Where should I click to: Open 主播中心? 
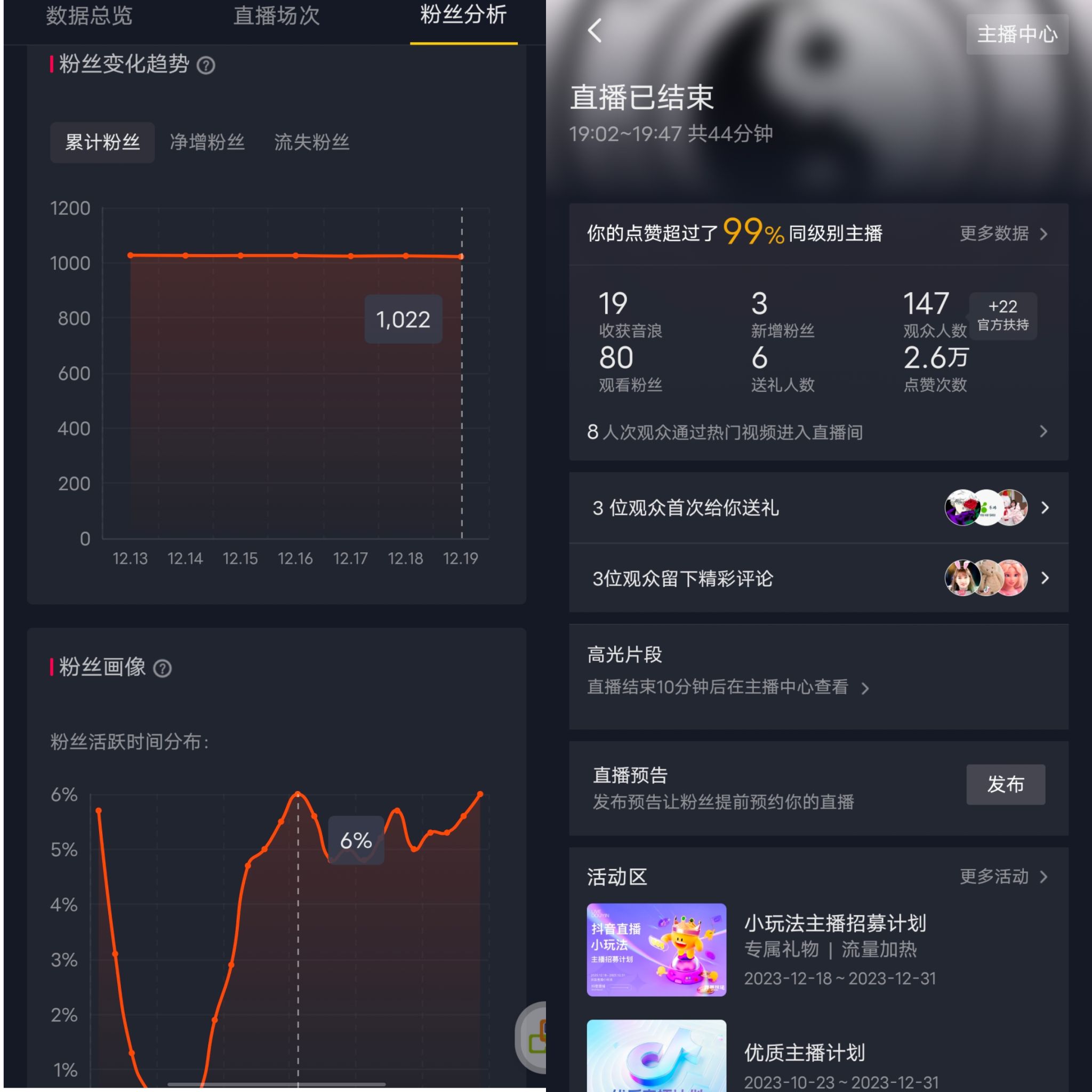click(1016, 35)
